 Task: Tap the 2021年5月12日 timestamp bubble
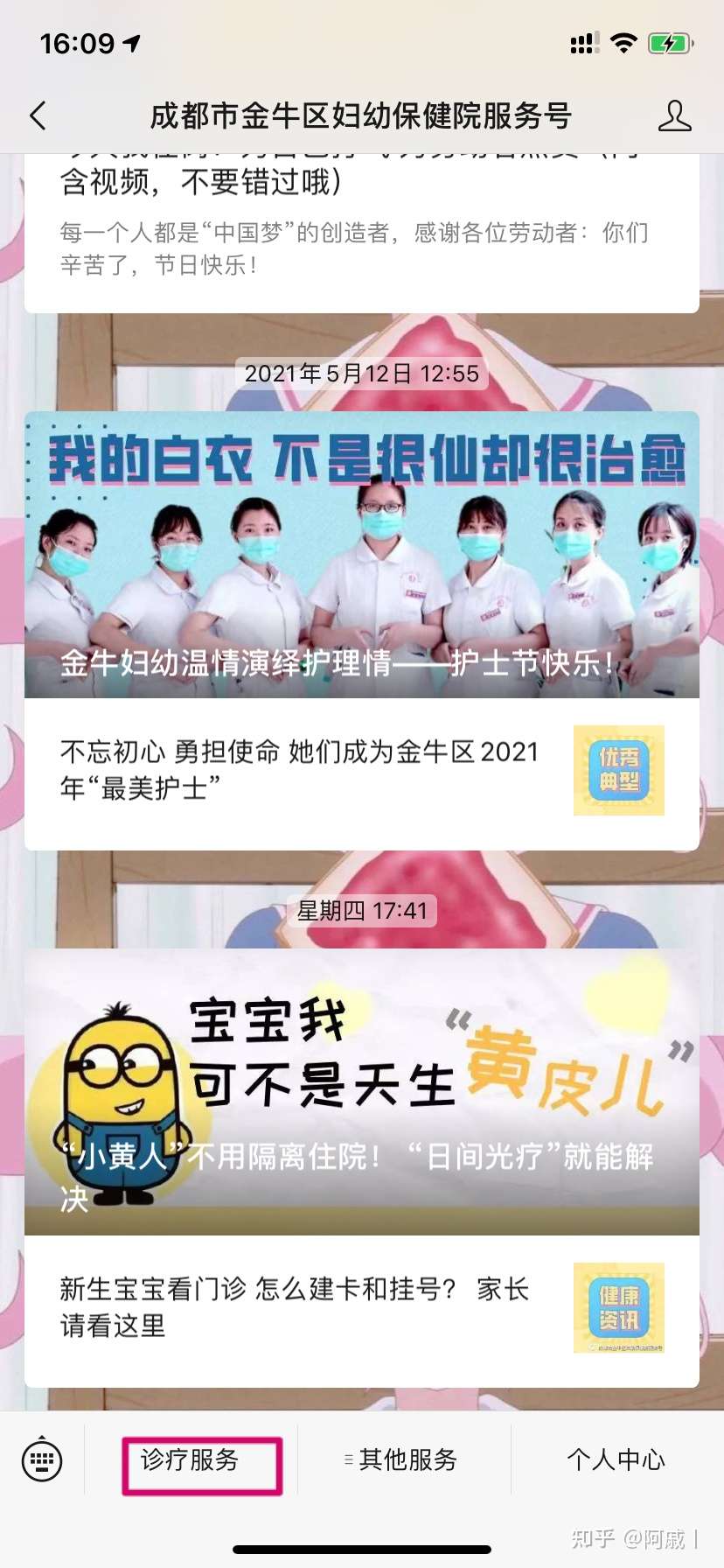362,374
